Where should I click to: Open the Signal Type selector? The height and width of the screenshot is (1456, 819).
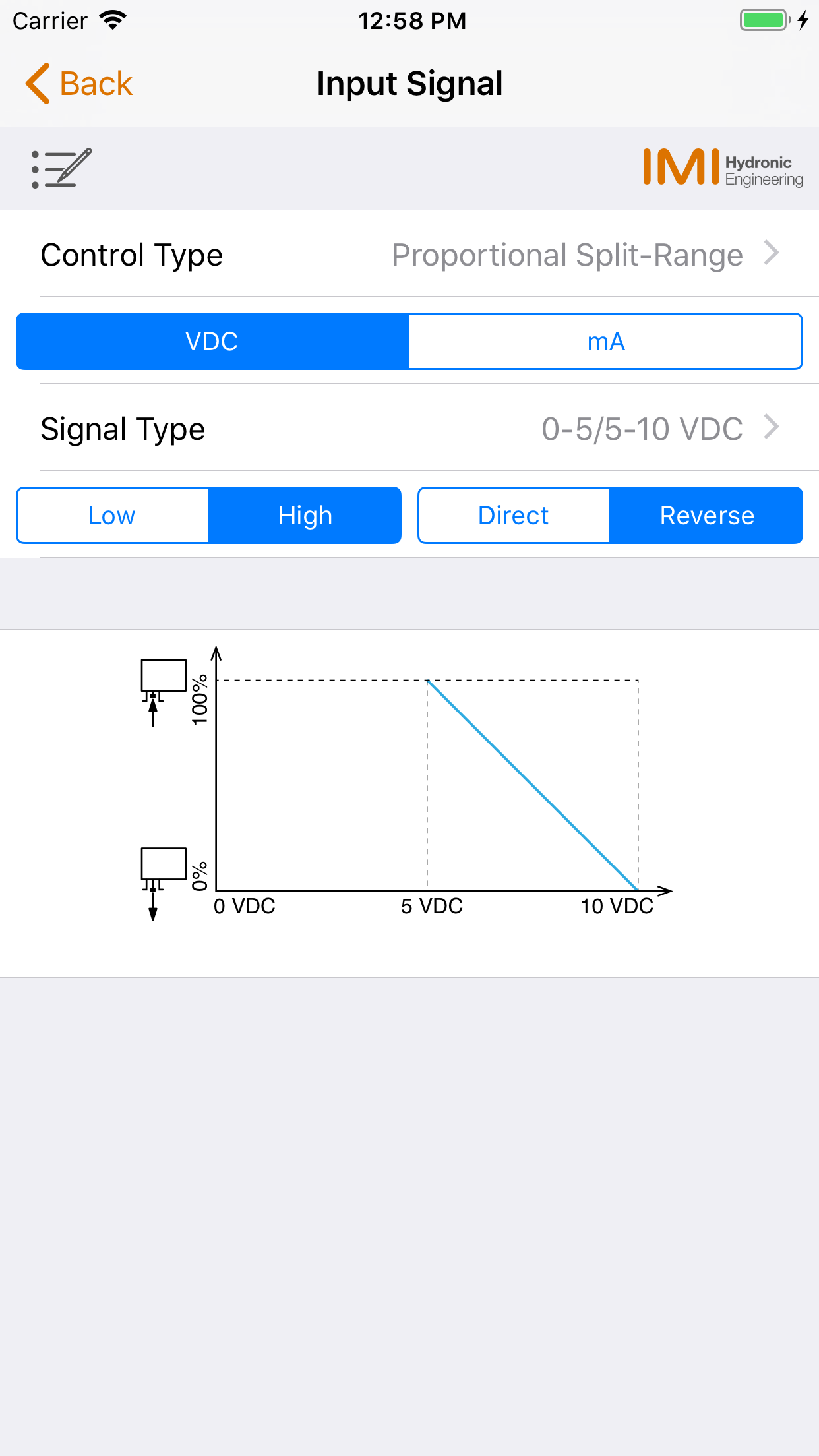click(x=409, y=429)
